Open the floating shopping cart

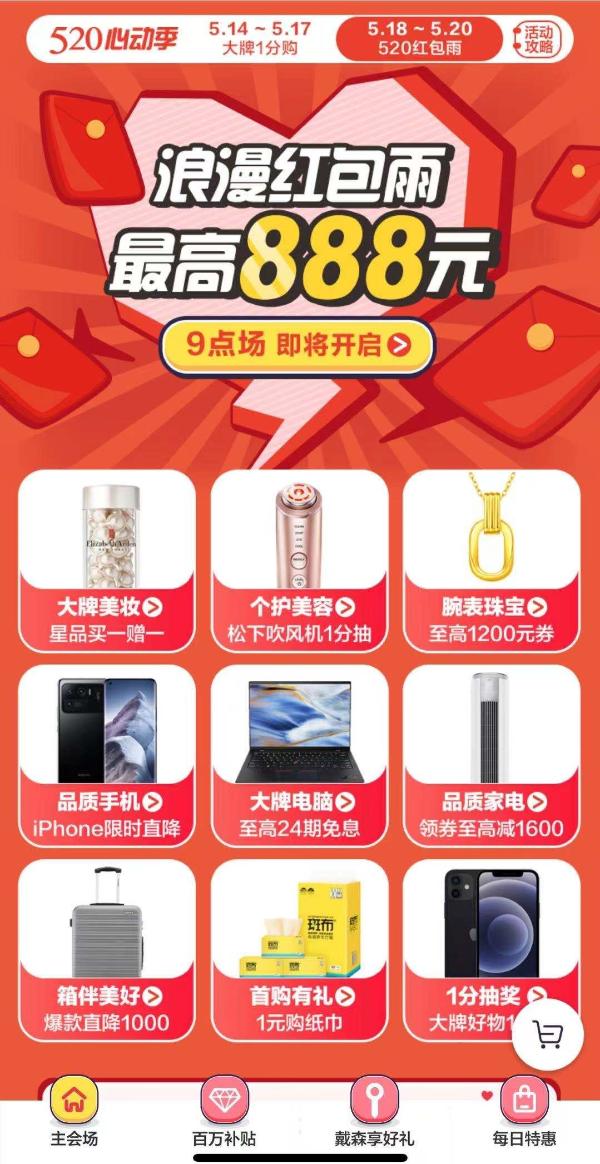click(x=547, y=1034)
